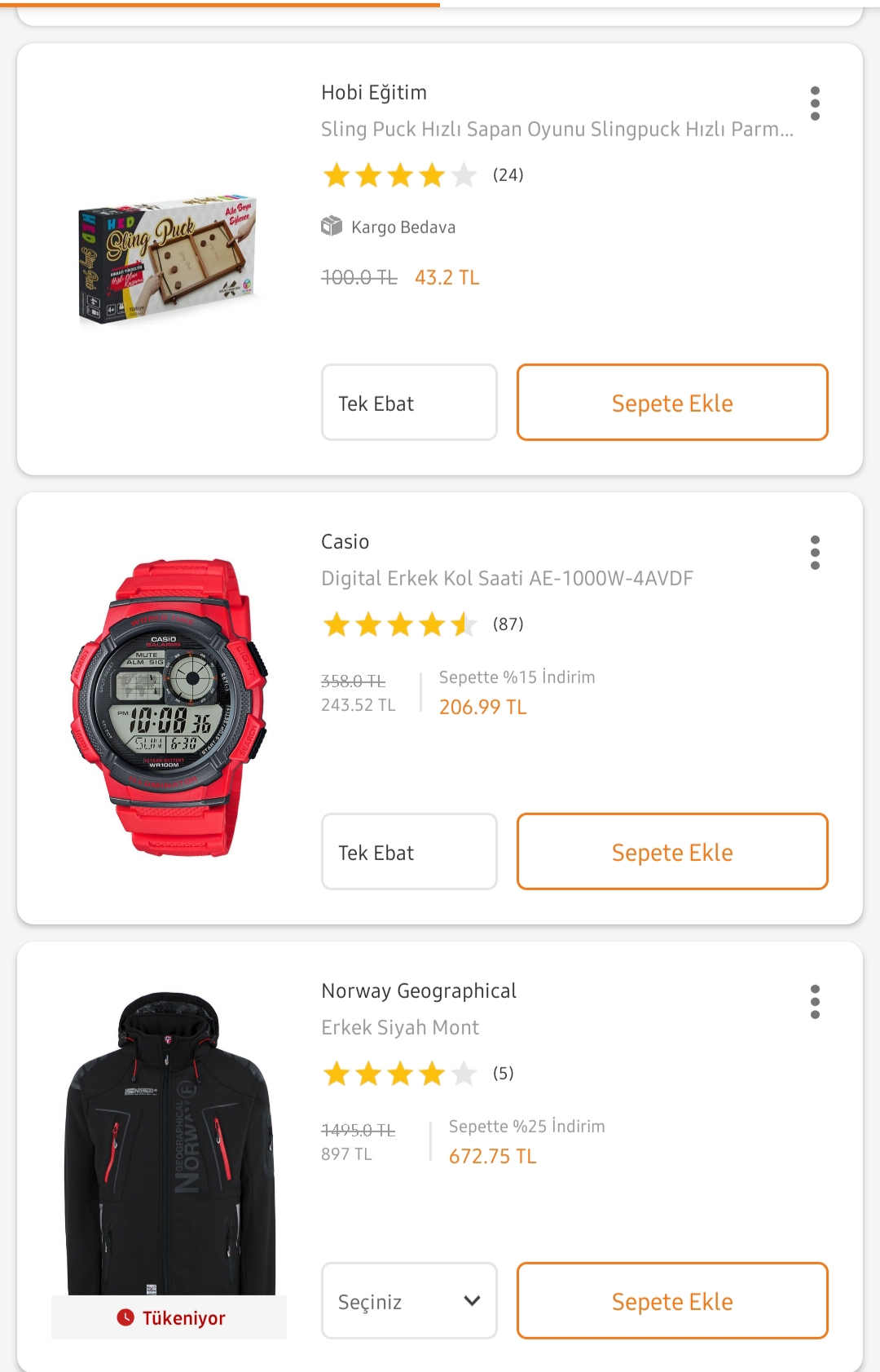Viewport: 880px width, 1372px height.
Task: Add Norway Geographical jacket to cart
Action: tap(672, 1301)
